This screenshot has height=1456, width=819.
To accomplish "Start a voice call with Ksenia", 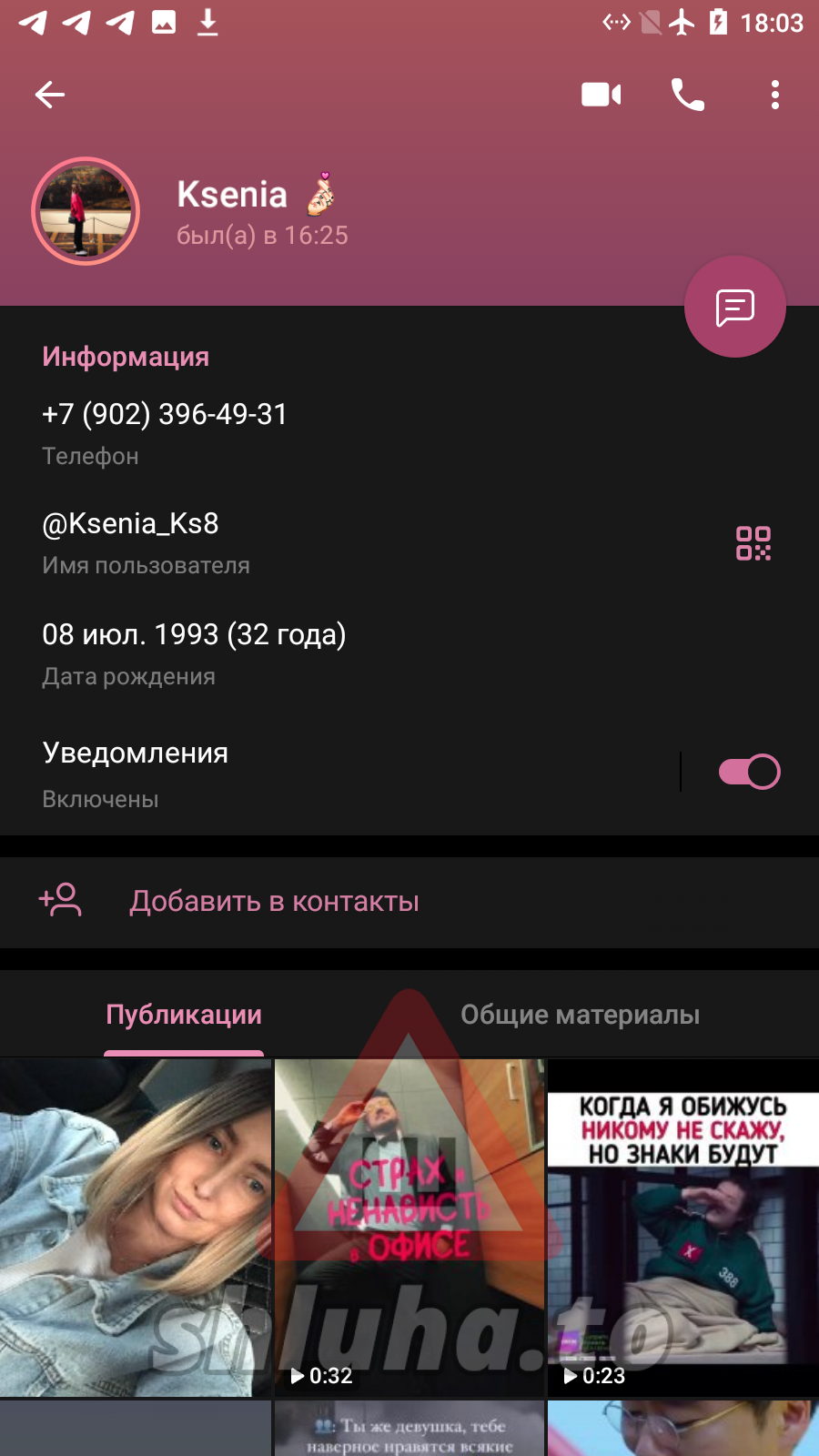I will coord(688,95).
